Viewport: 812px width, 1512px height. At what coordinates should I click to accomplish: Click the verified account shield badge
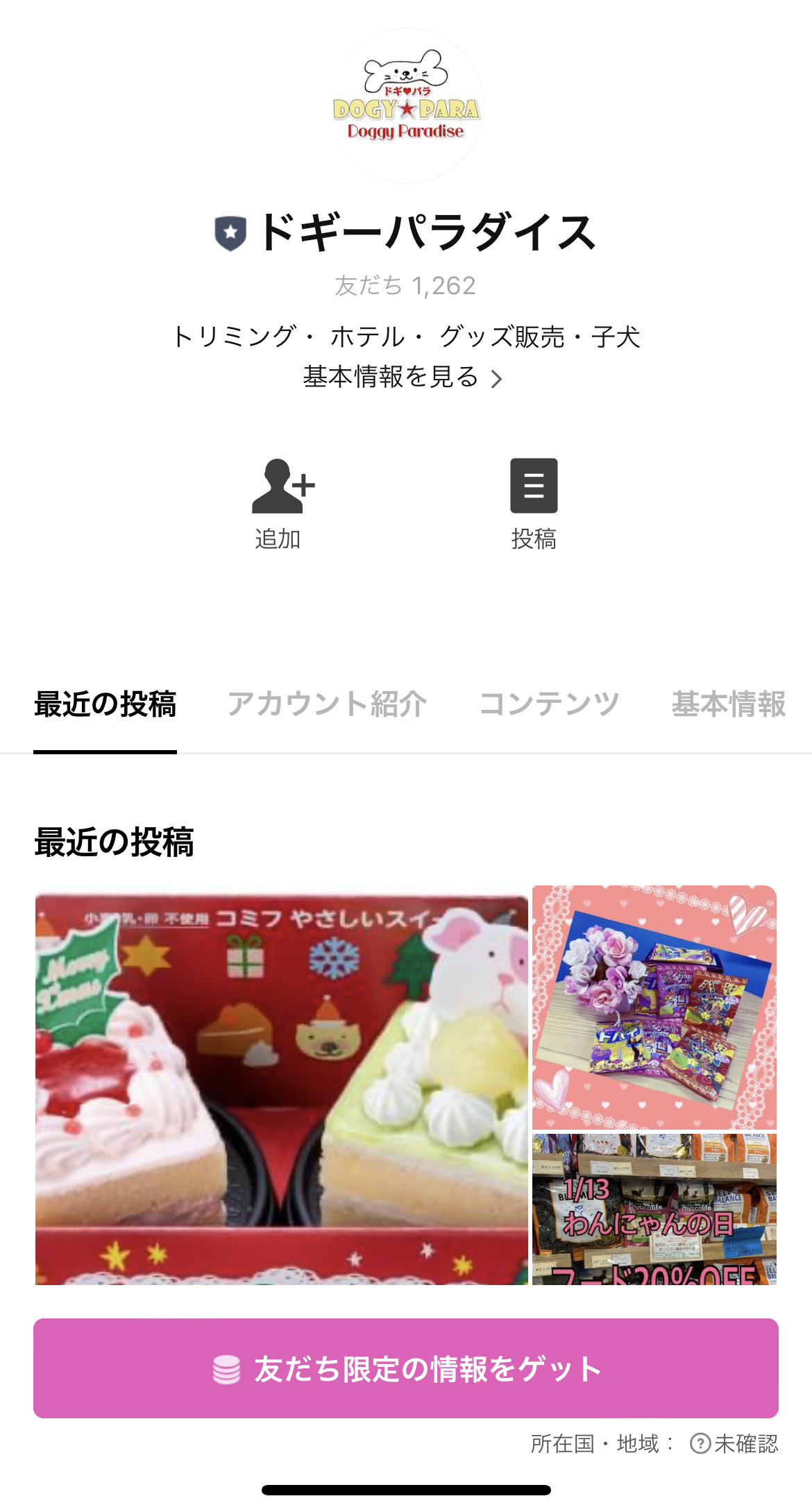[230, 234]
